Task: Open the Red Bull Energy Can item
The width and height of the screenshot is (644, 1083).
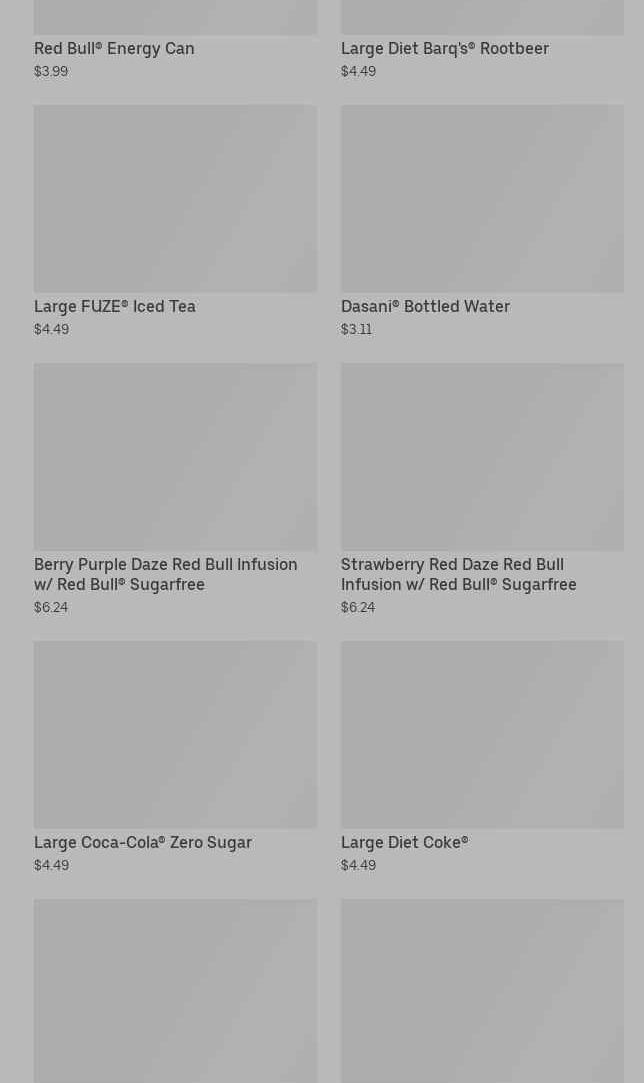Action: click(x=114, y=48)
